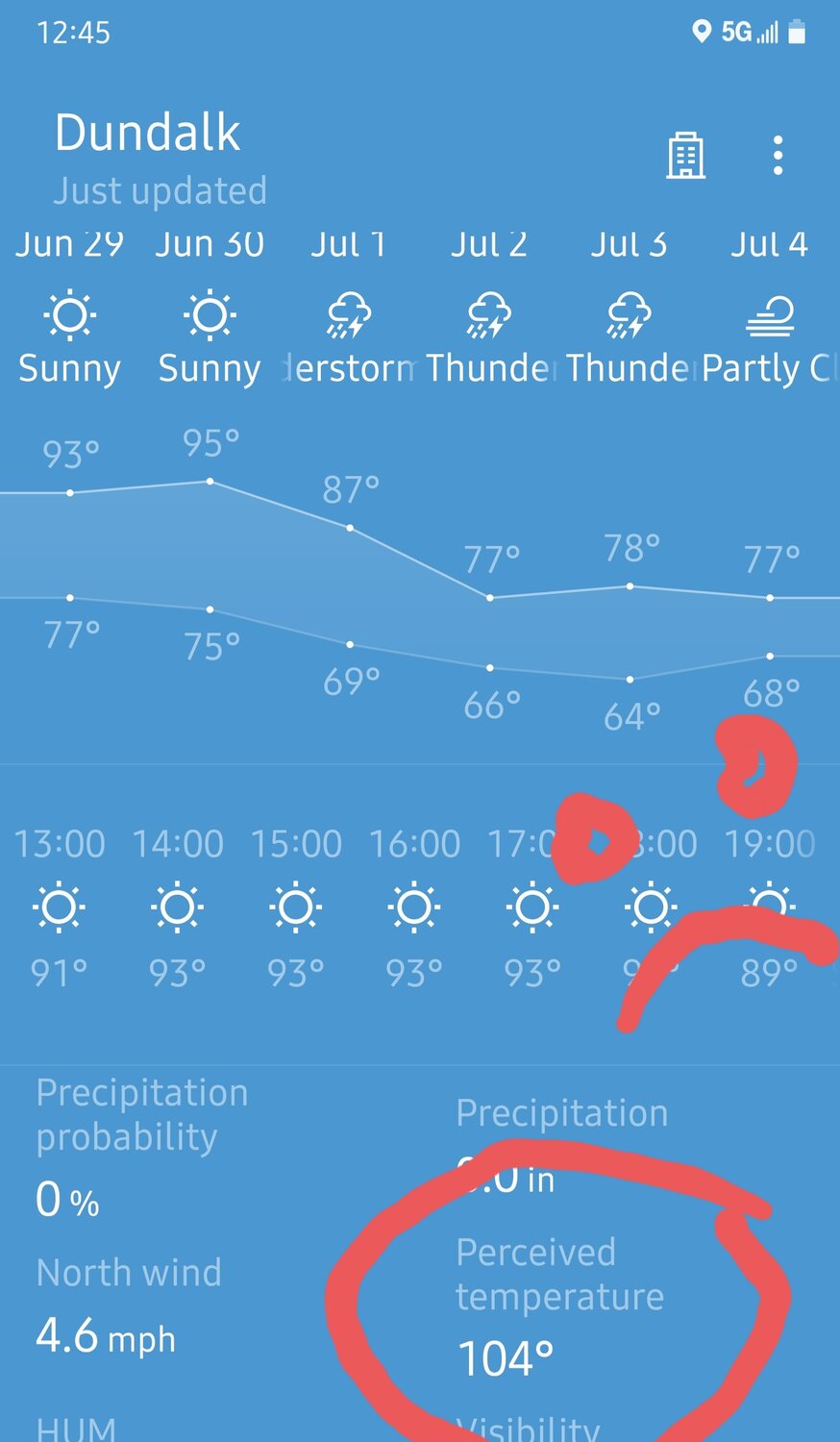Open the three-dot overflow menu
This screenshot has height=1442, width=840.
point(778,156)
